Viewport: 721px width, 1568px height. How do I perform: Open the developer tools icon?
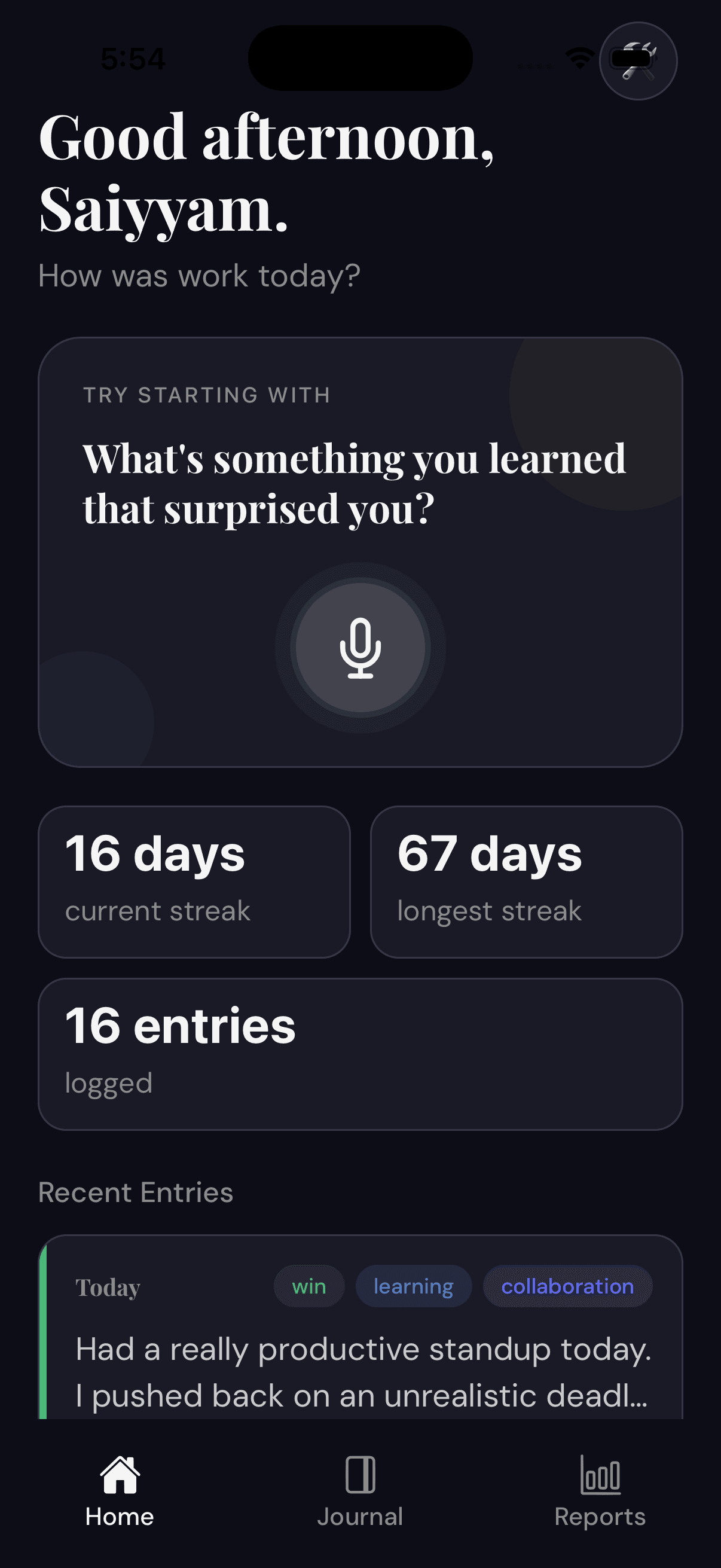tap(638, 61)
